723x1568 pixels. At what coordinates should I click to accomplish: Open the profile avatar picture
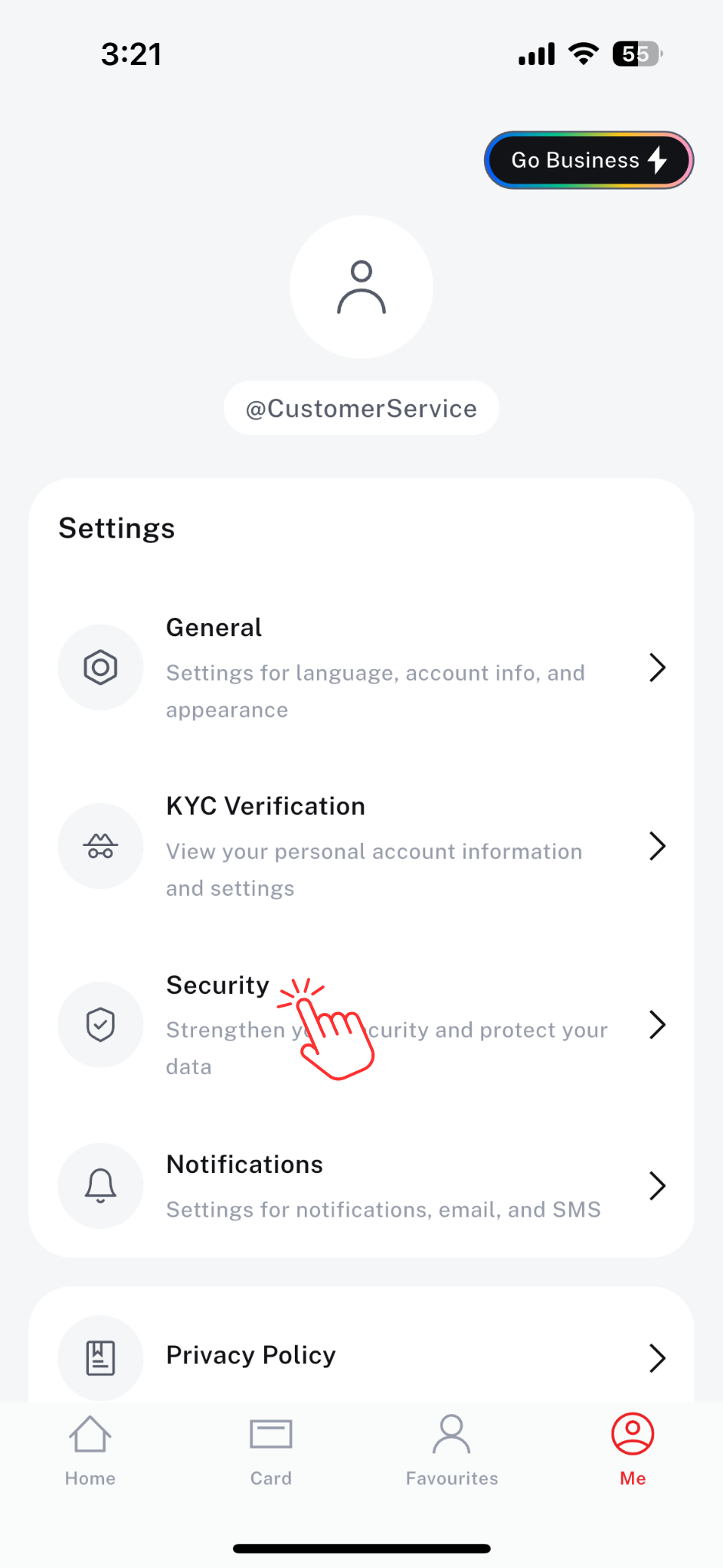(361, 287)
